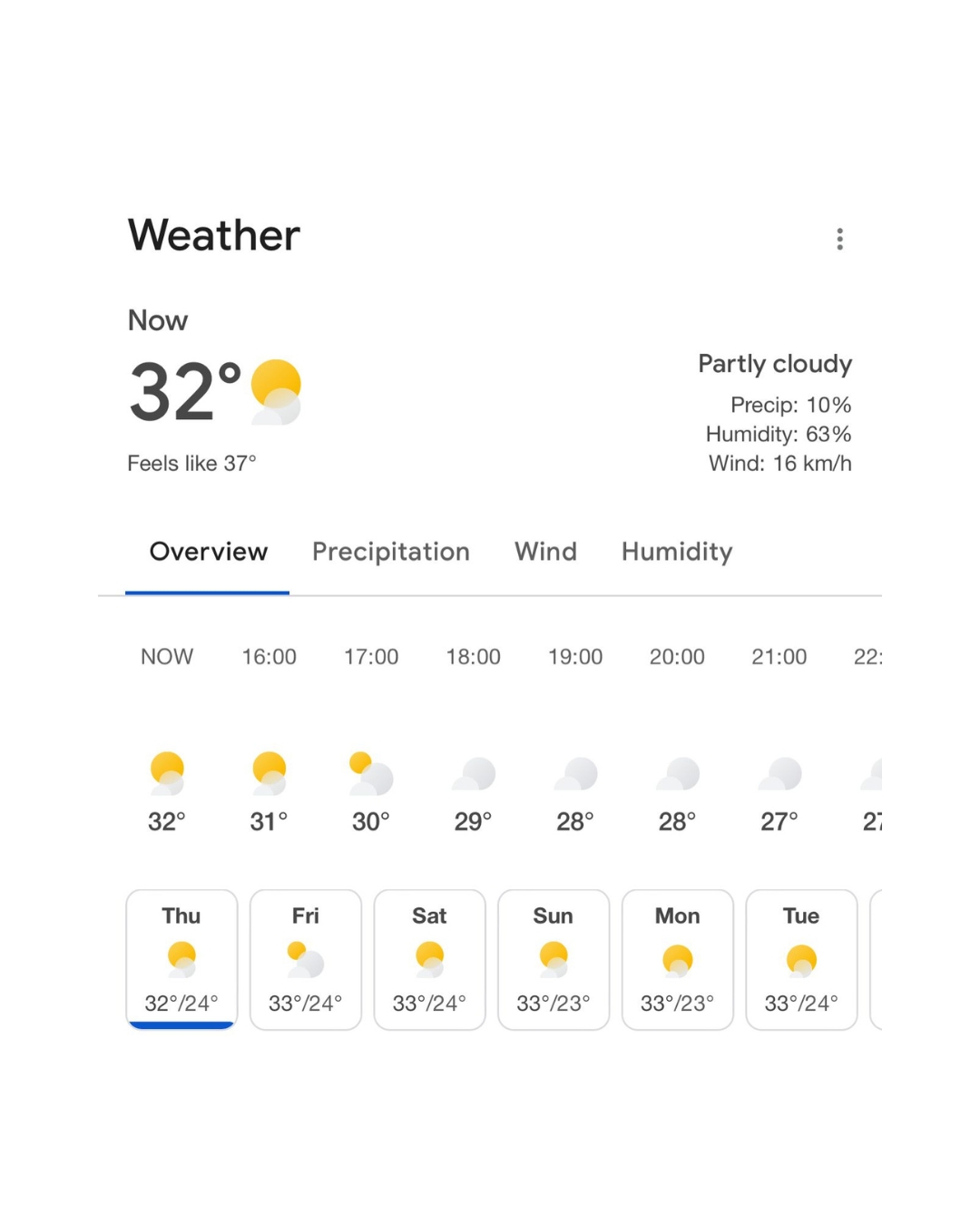Image resolution: width=980 pixels, height=1225 pixels.
Task: Switch to the Precipitation tab
Action: [x=391, y=552]
